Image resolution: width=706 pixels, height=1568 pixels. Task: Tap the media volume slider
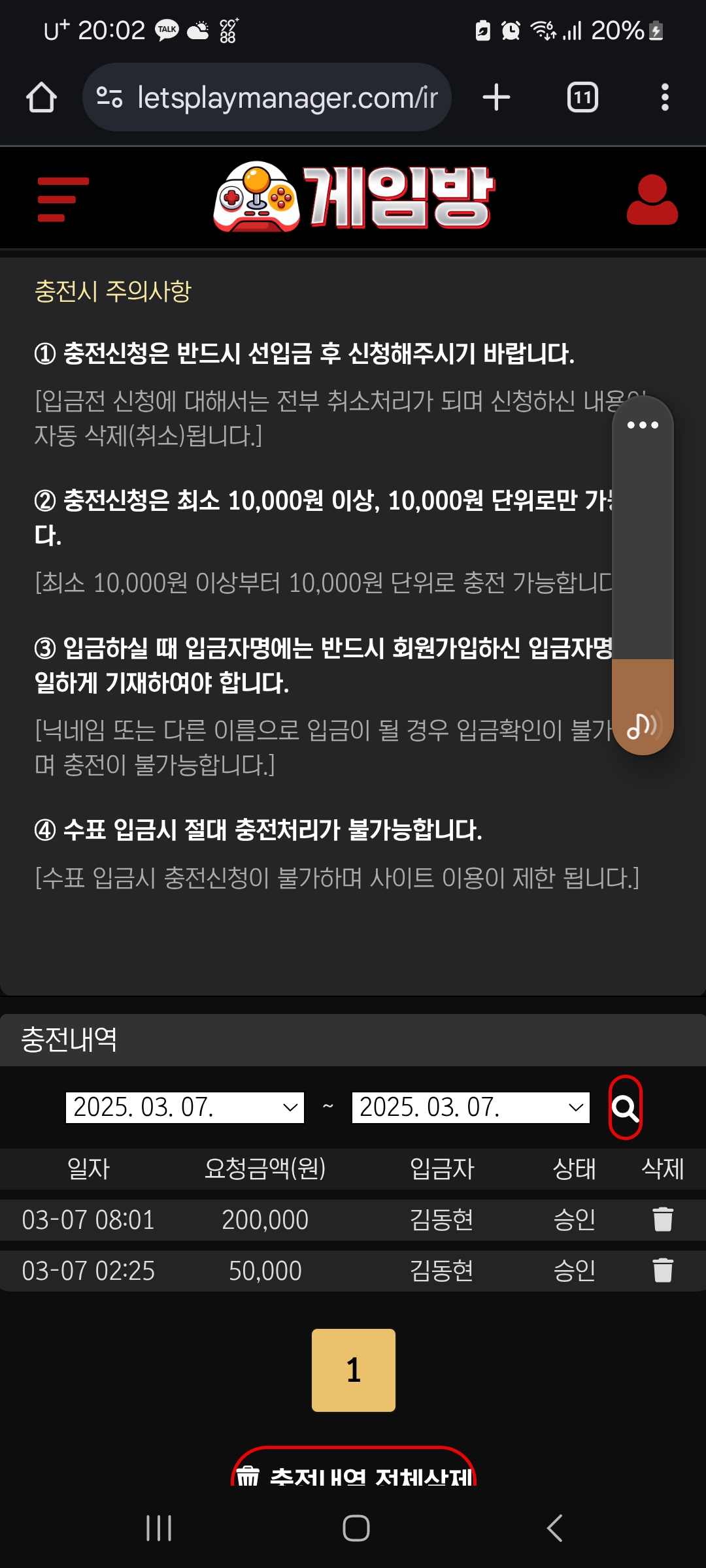[643, 588]
